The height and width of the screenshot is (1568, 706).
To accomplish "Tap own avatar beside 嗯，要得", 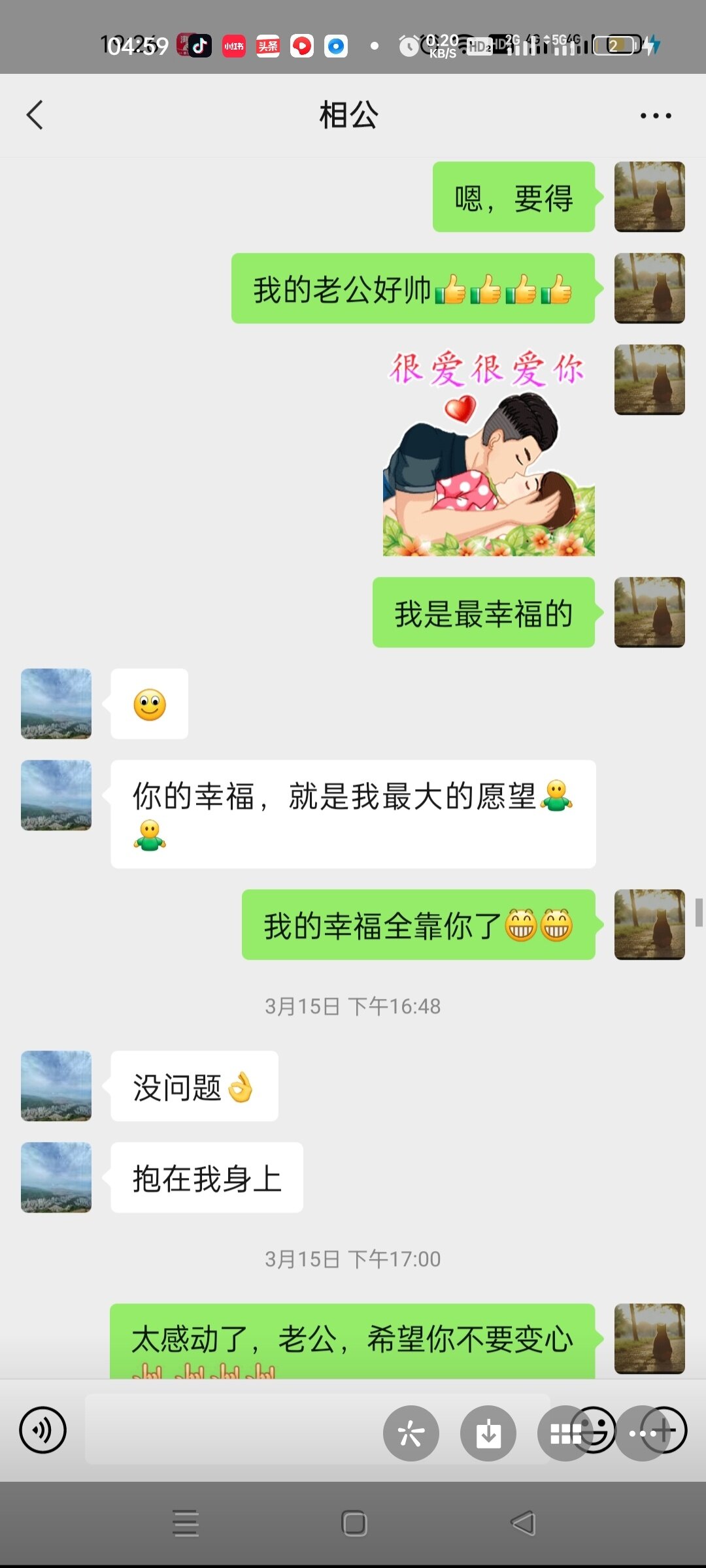I will pyautogui.click(x=649, y=197).
